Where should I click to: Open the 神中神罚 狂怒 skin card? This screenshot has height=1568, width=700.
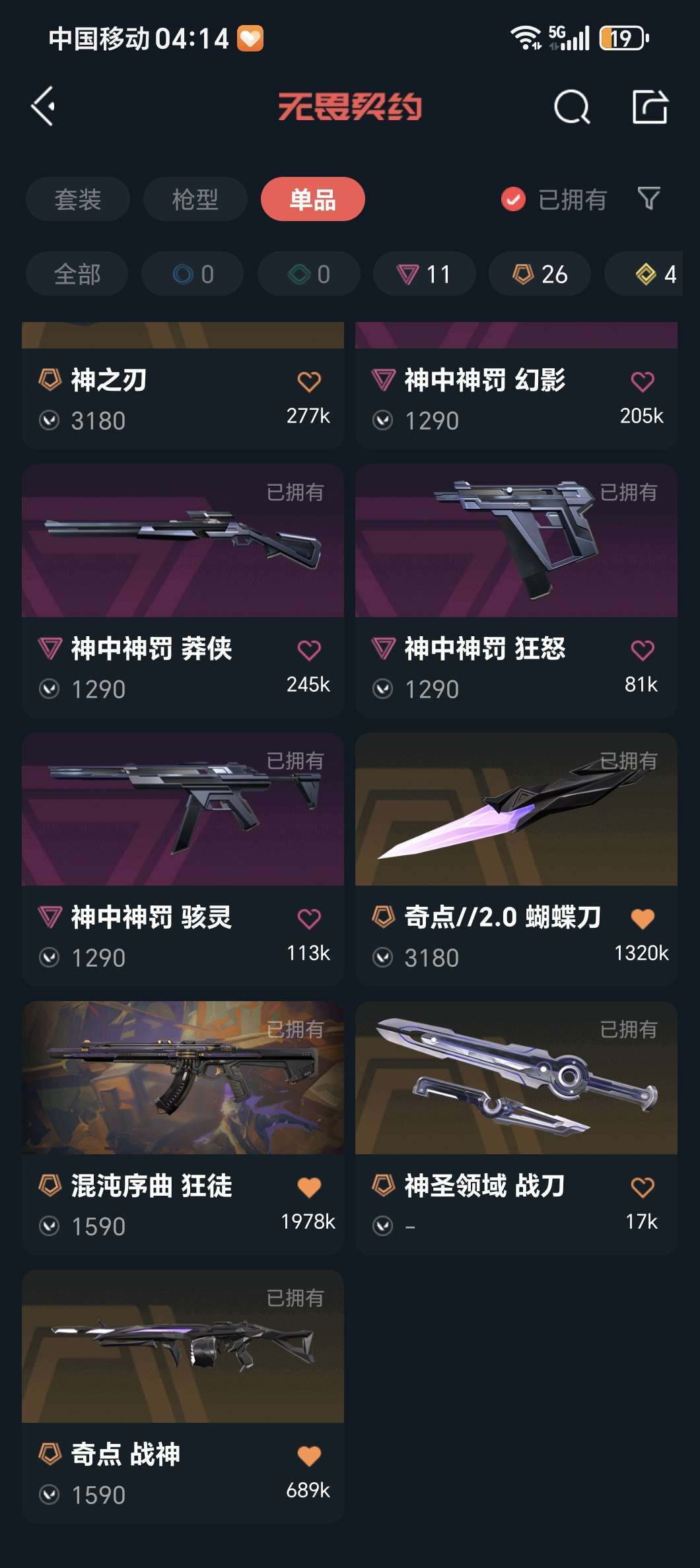pyautogui.click(x=516, y=541)
